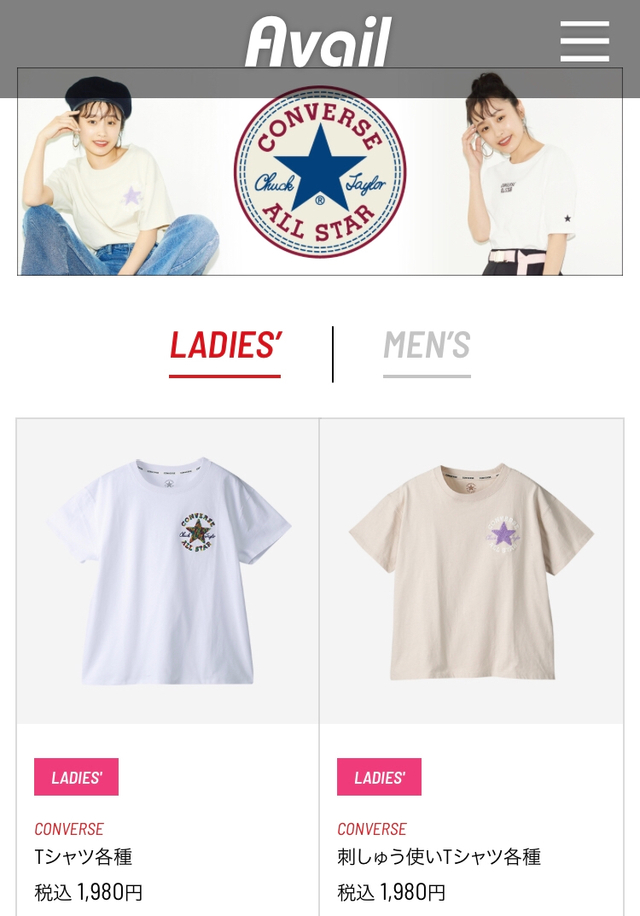Viewport: 640px width, 916px height.
Task: Open the beige 刺しゅう使いTシャツ各種 product
Action: click(x=471, y=571)
